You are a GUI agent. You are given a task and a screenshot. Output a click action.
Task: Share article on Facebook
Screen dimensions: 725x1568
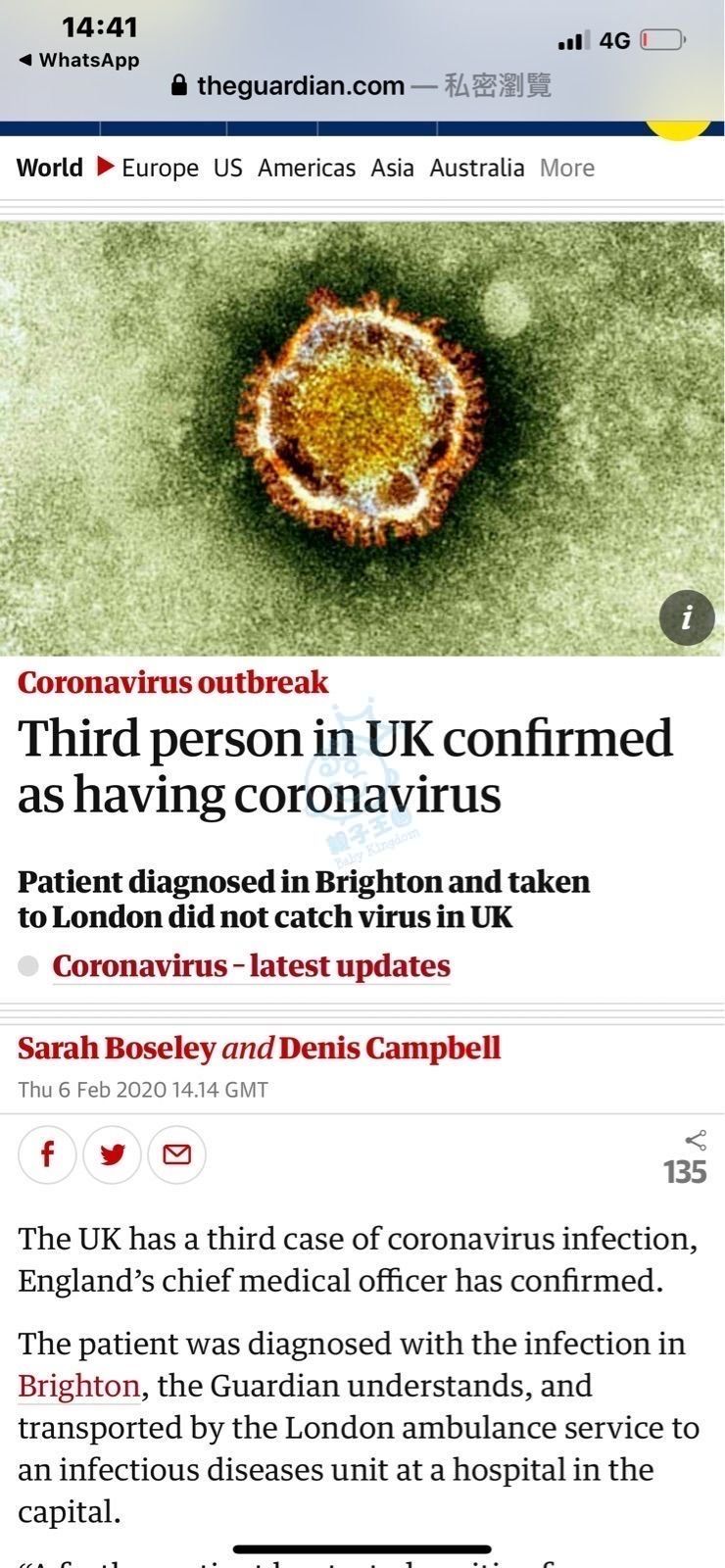[47, 1154]
